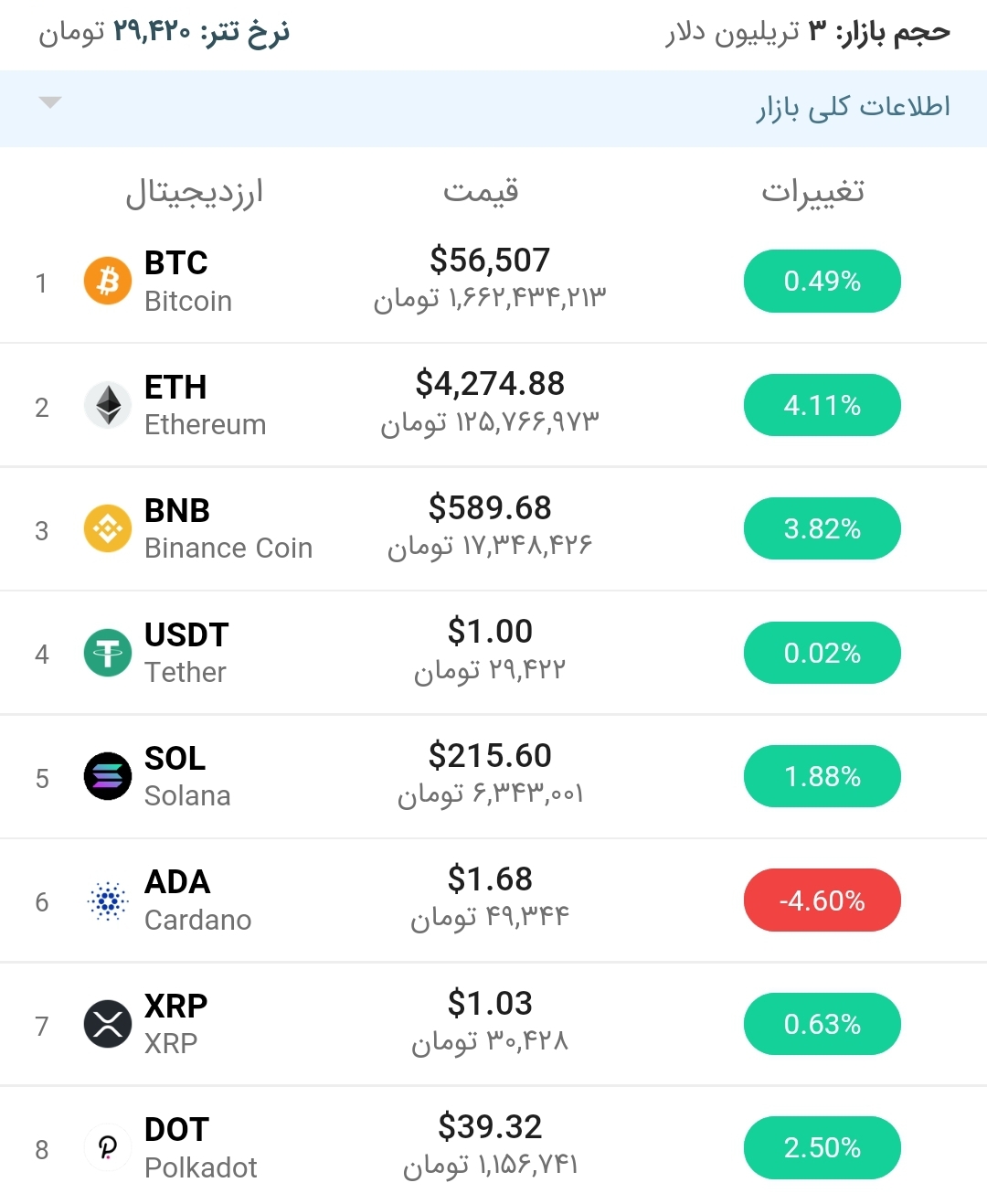Select the Tether USDT icon
Screen dimensions: 987x1204
(x=107, y=653)
